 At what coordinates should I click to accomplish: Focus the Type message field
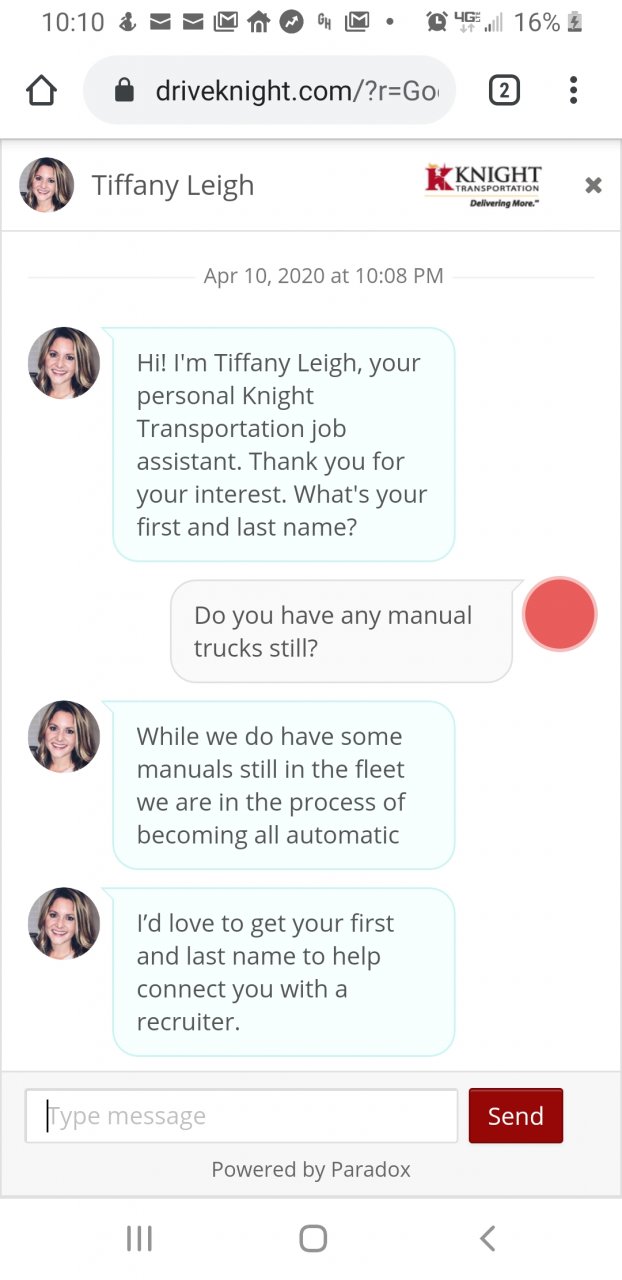tap(242, 1116)
